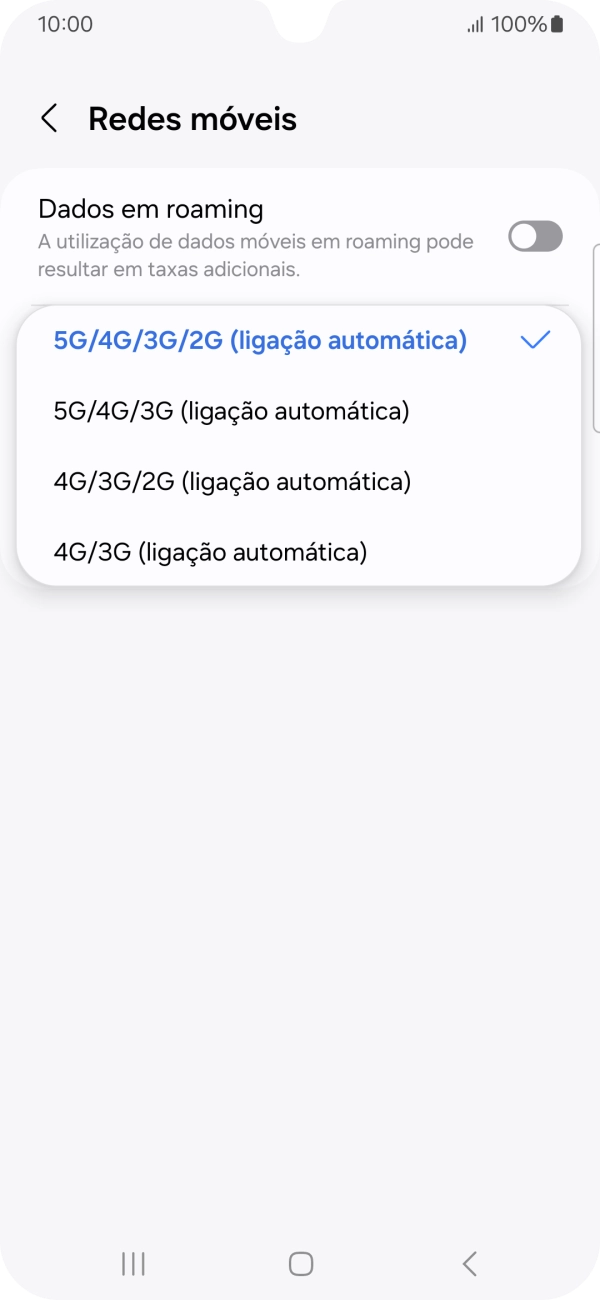The height and width of the screenshot is (1300, 600).
Task: Tap the system back button
Action: [x=469, y=1264]
